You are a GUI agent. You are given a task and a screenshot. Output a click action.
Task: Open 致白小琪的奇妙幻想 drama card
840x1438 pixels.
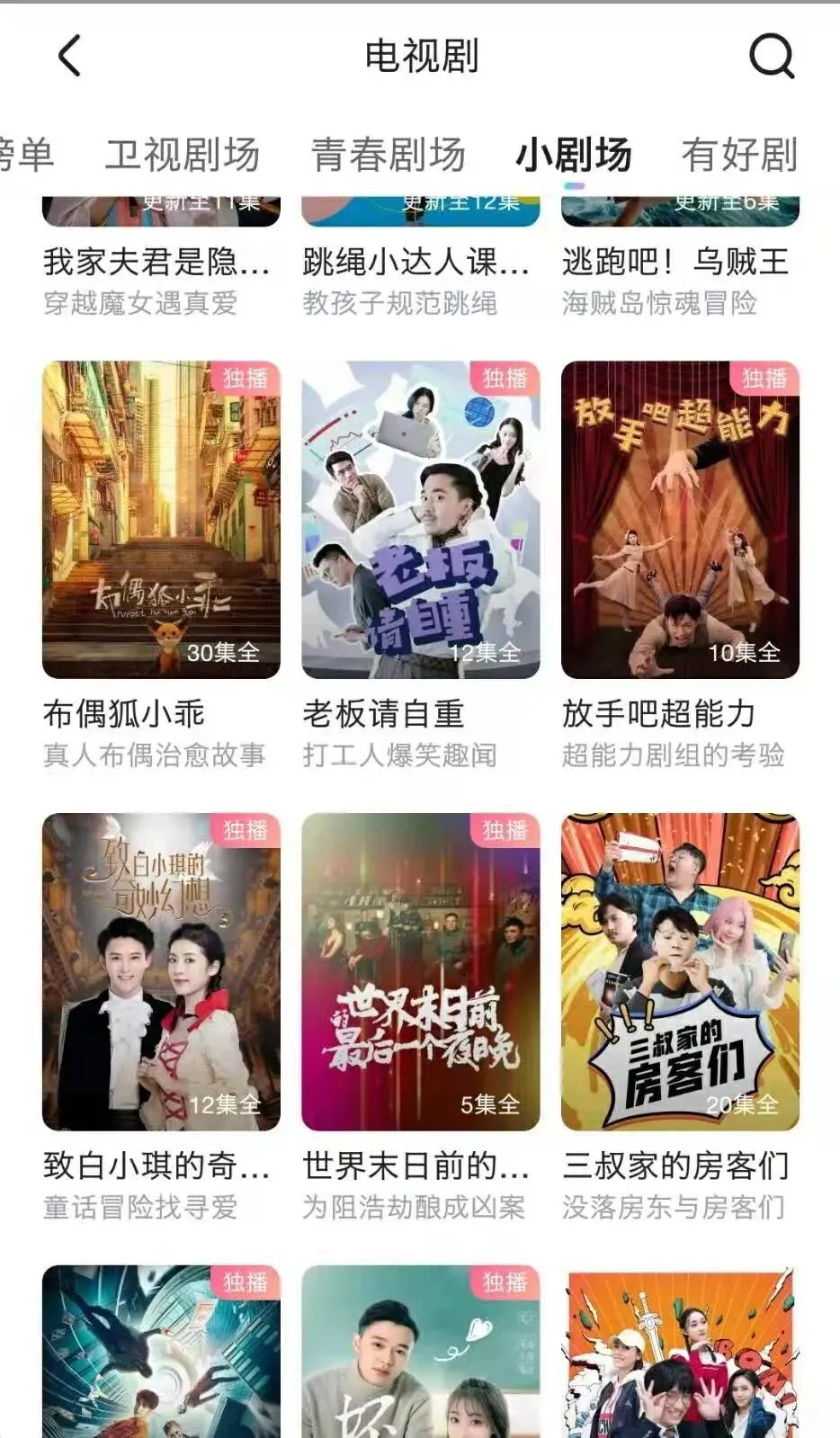tap(161, 971)
